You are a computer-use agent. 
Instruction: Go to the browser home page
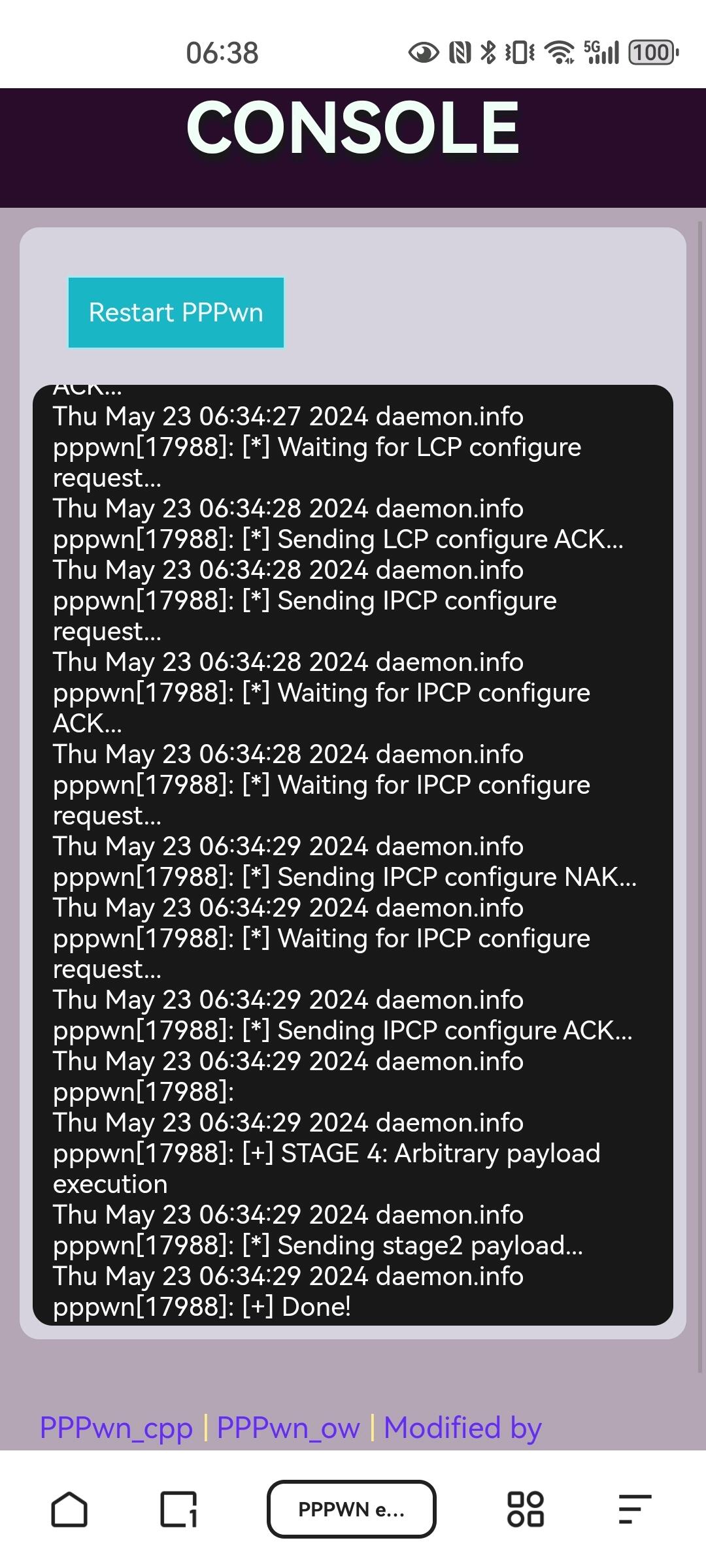pos(69,1509)
